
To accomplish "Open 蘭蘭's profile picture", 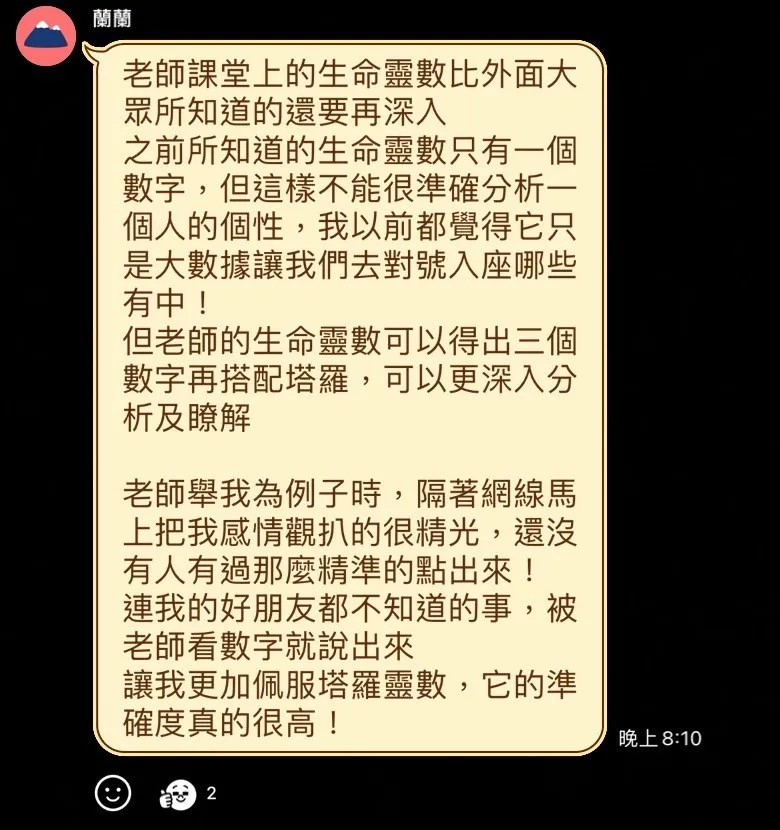I will click(x=46, y=35).
